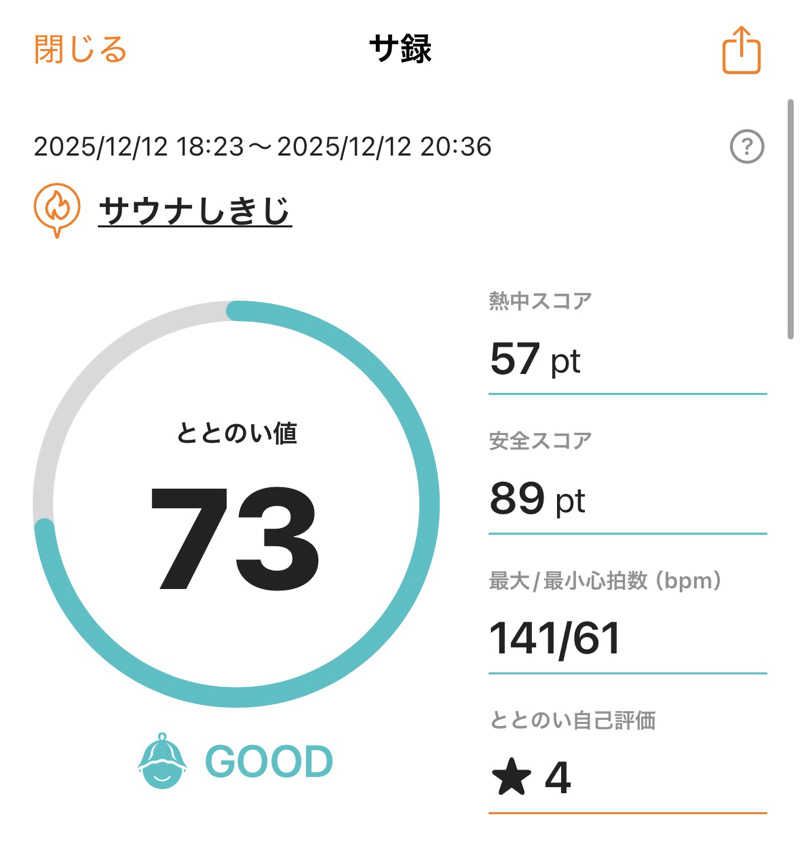Viewport: 800px width, 868px height.
Task: Select the 熱中スコア 57 pt value
Action: [x=533, y=358]
